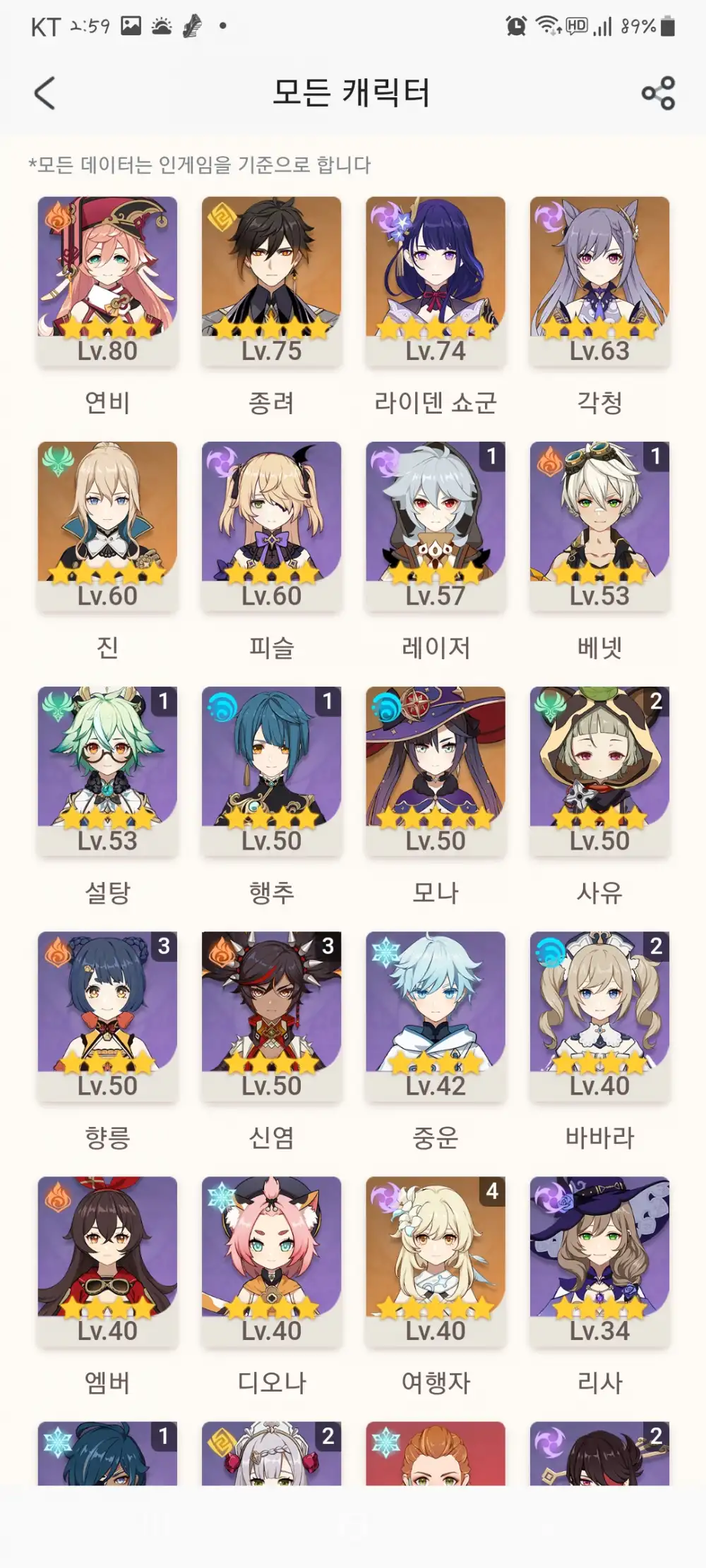Select 라이덴 쇼군 character card

pyautogui.click(x=436, y=282)
